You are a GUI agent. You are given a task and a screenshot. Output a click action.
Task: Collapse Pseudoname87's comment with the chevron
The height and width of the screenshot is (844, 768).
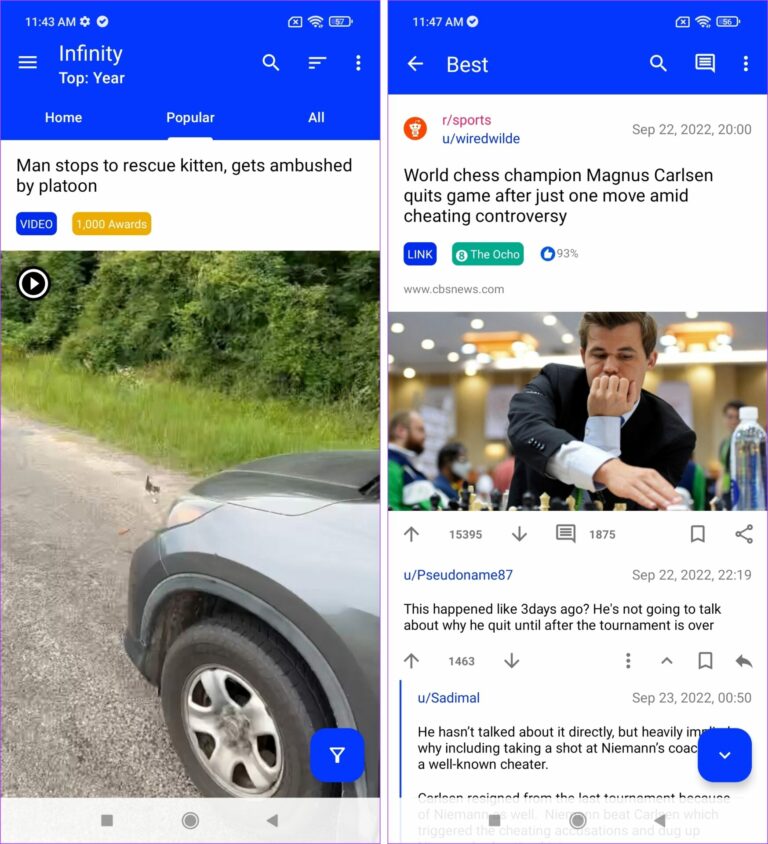[x=666, y=660]
